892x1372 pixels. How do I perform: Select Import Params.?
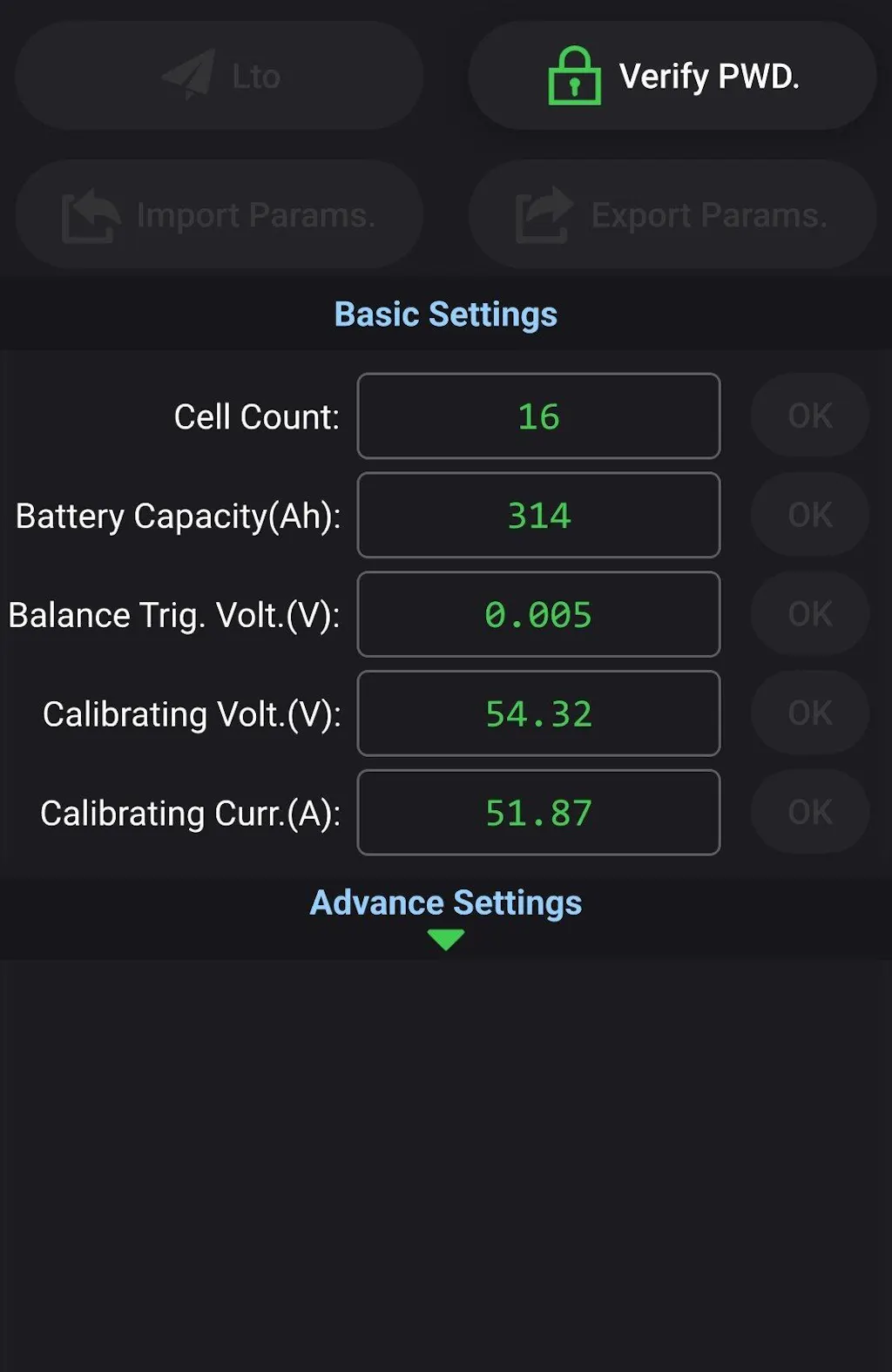pyautogui.click(x=220, y=214)
